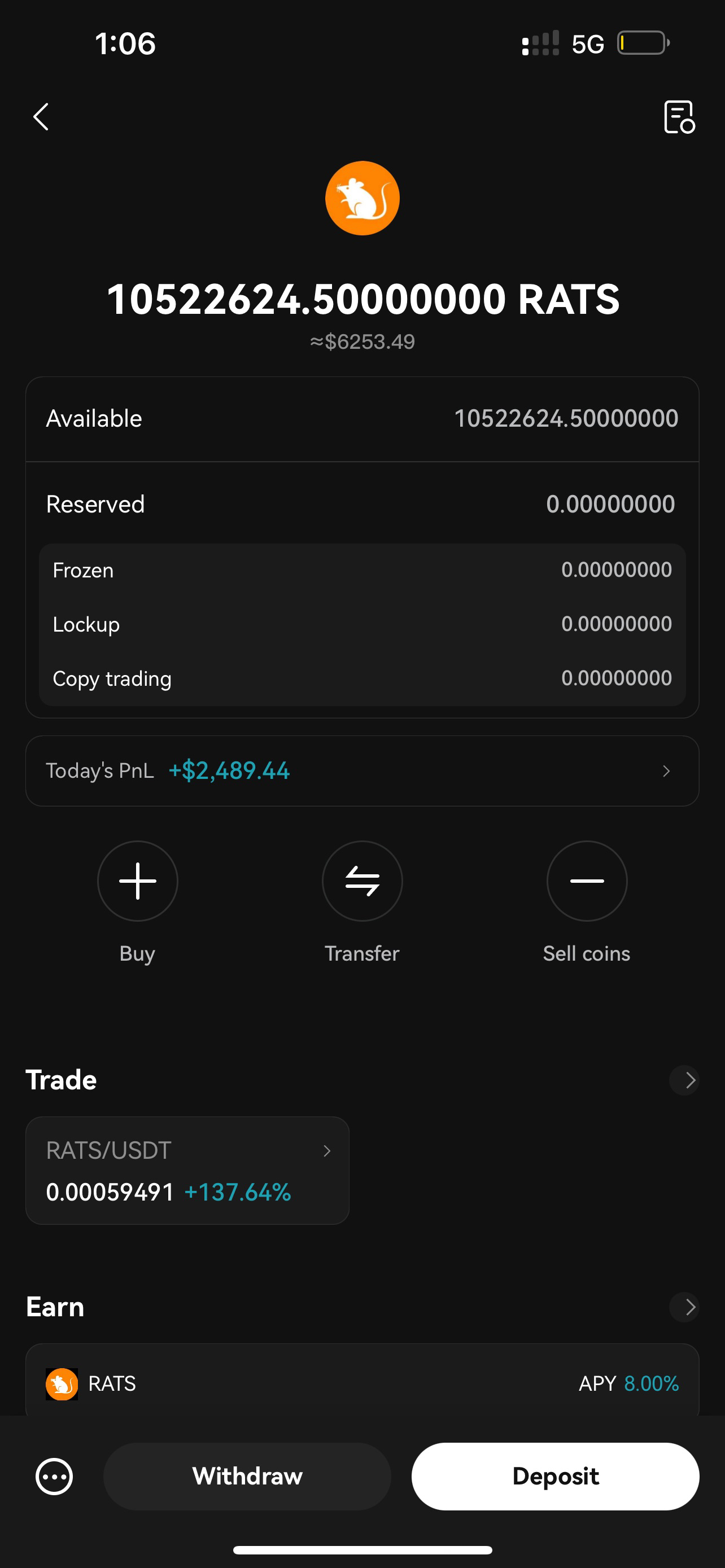725x1568 pixels.
Task: Open the transaction history icon
Action: 679,117
